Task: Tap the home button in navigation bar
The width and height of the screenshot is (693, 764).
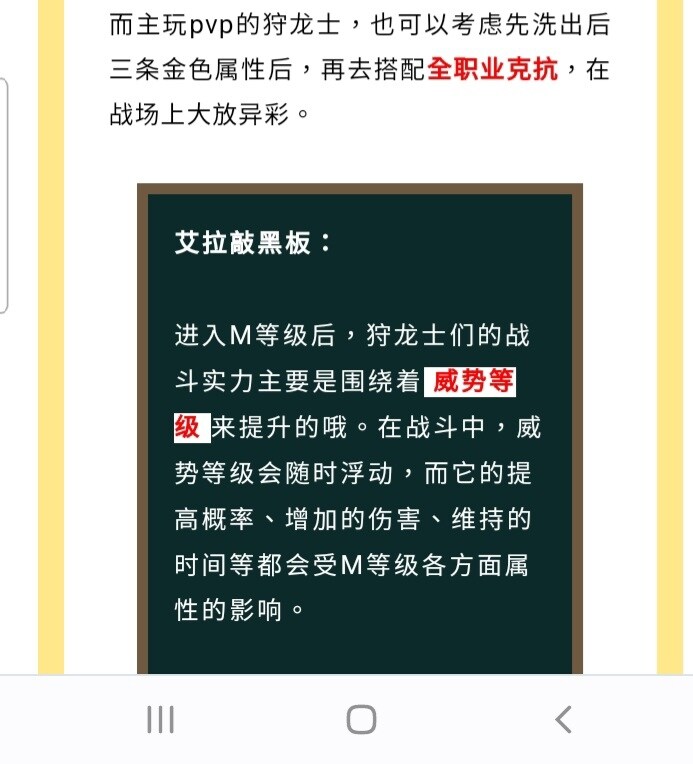Action: [x=361, y=719]
